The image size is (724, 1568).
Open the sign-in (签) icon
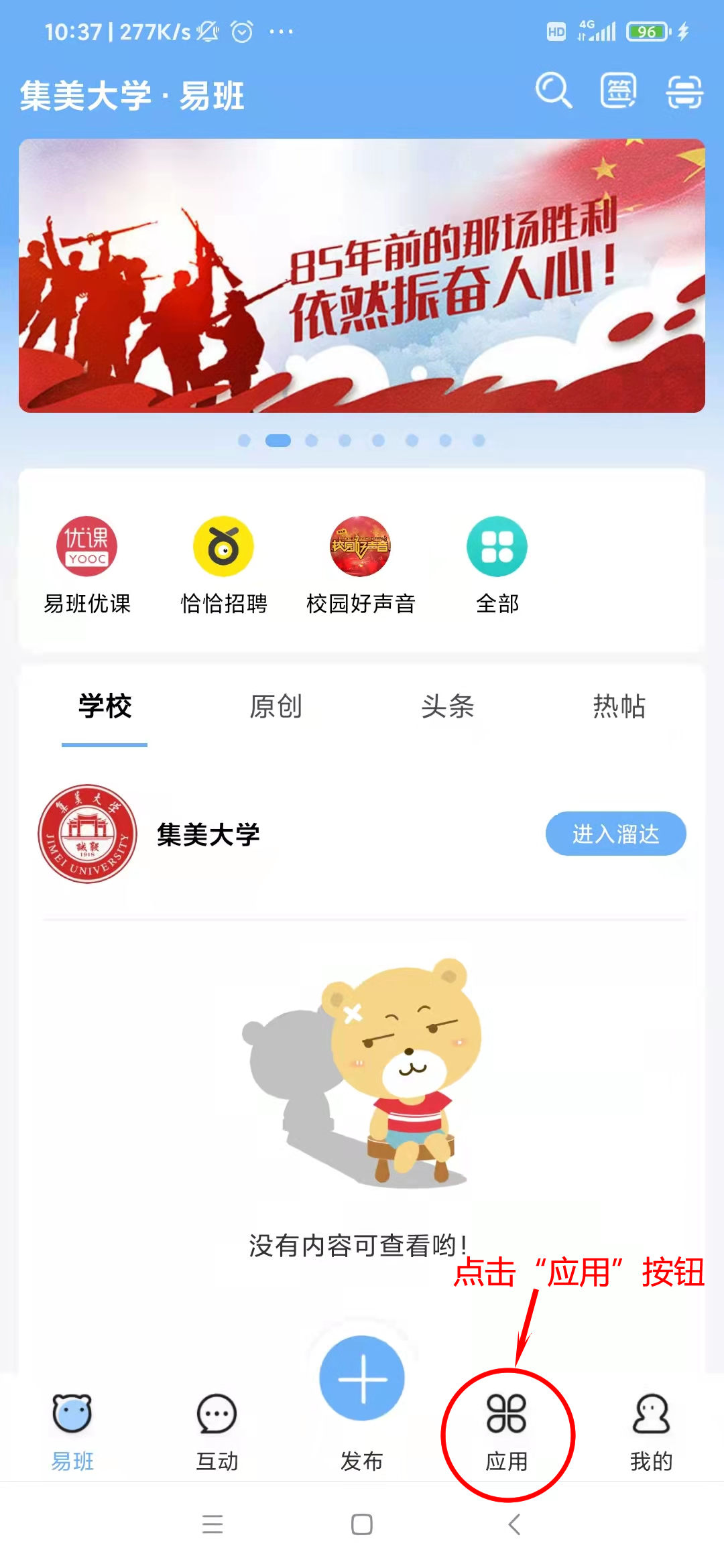[618, 91]
